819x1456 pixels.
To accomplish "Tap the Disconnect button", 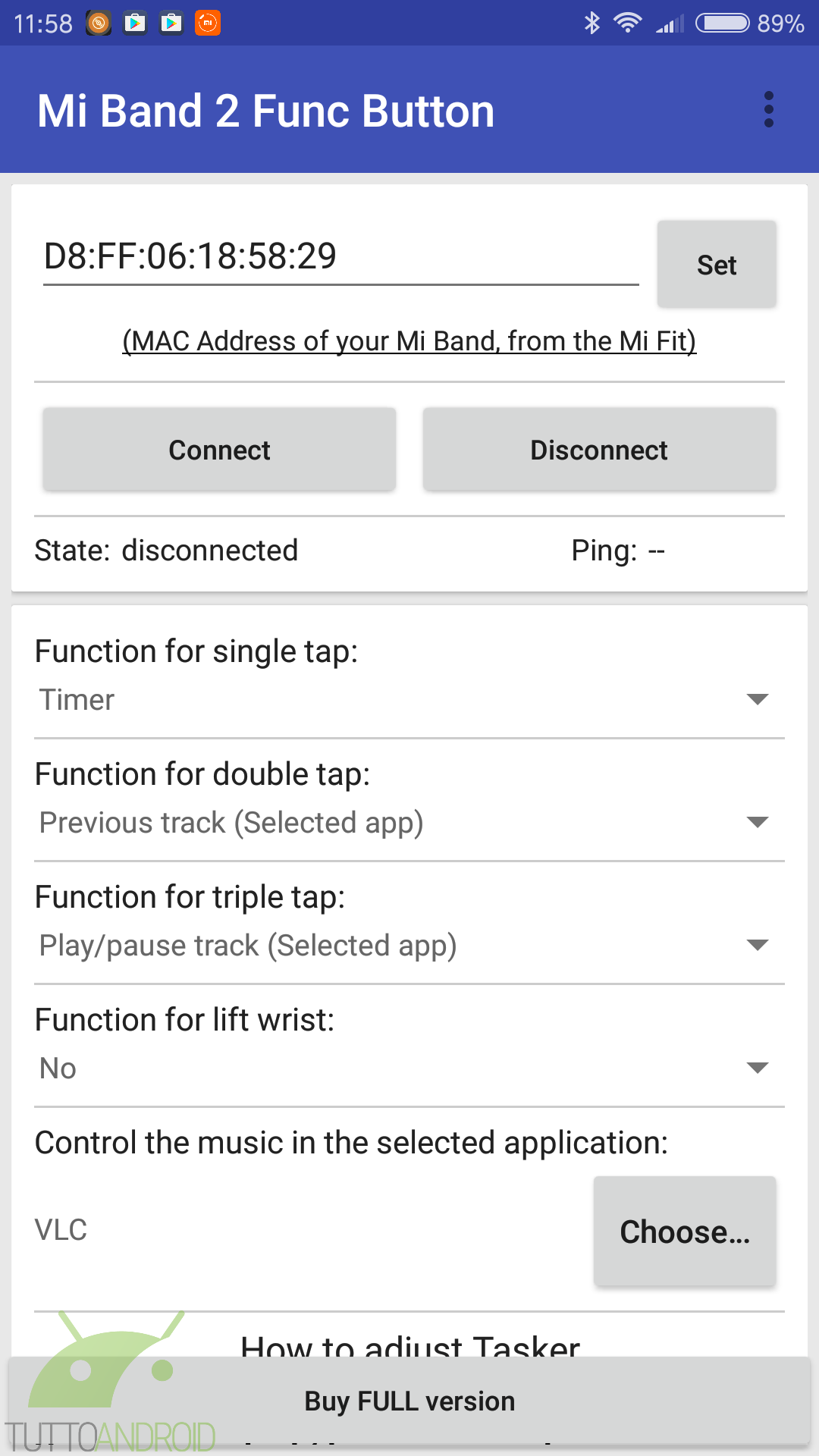I will [599, 450].
